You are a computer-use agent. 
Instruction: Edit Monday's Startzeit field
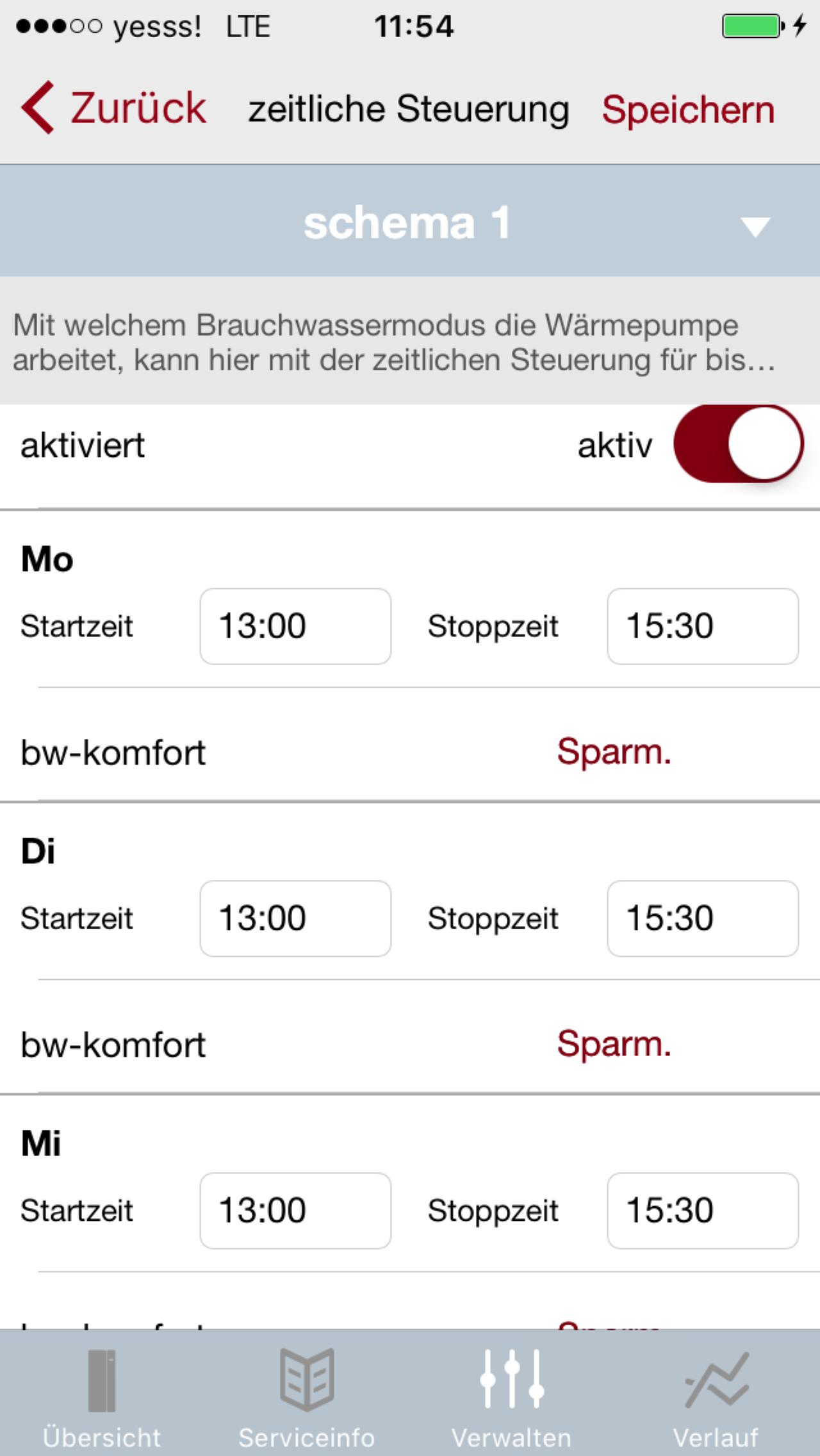(x=295, y=626)
